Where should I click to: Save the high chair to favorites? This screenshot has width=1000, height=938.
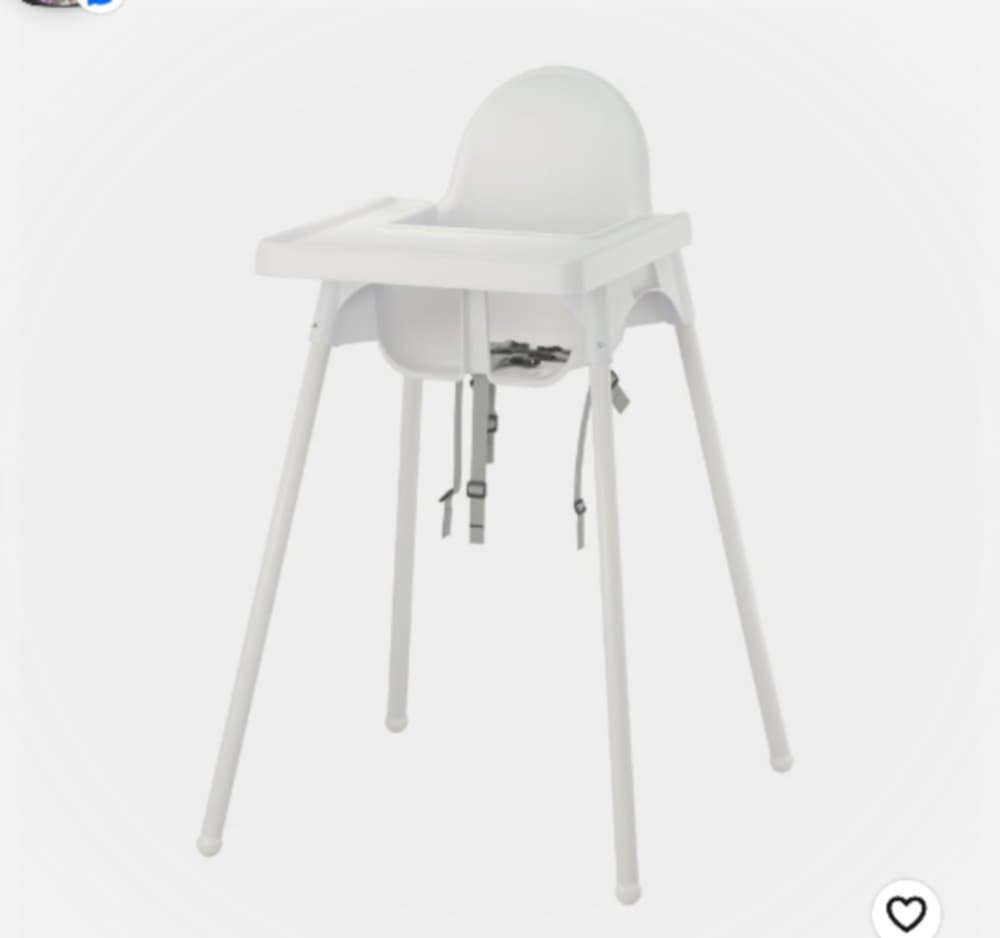[x=906, y=912]
